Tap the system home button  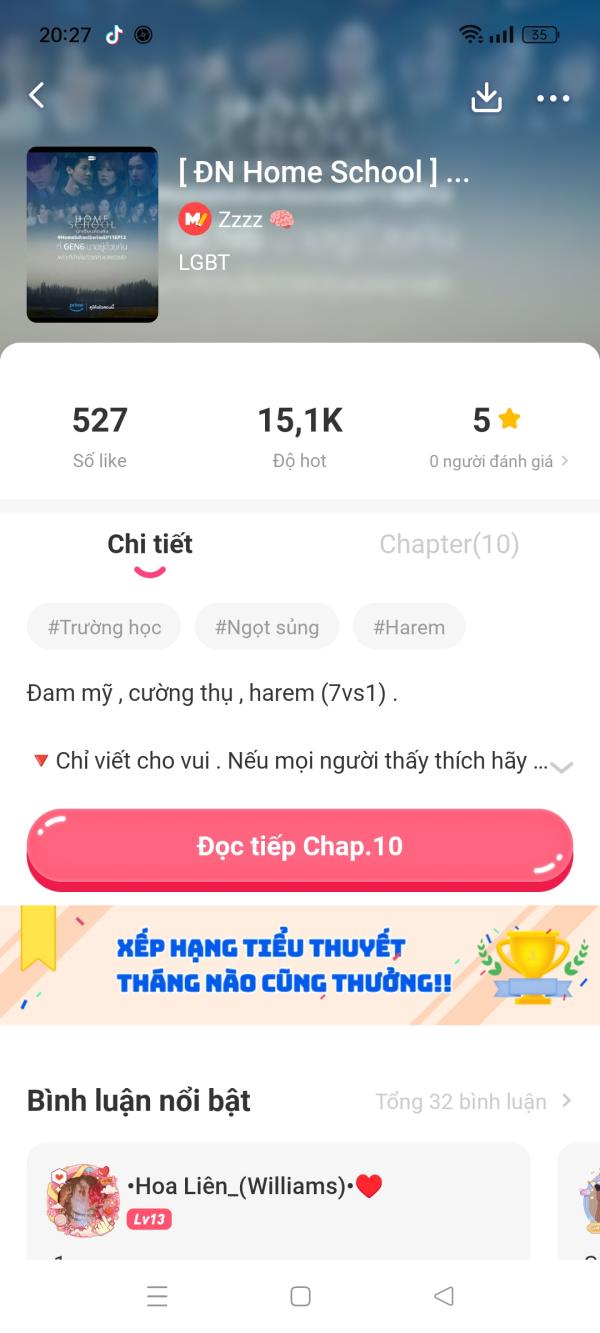pos(300,1296)
